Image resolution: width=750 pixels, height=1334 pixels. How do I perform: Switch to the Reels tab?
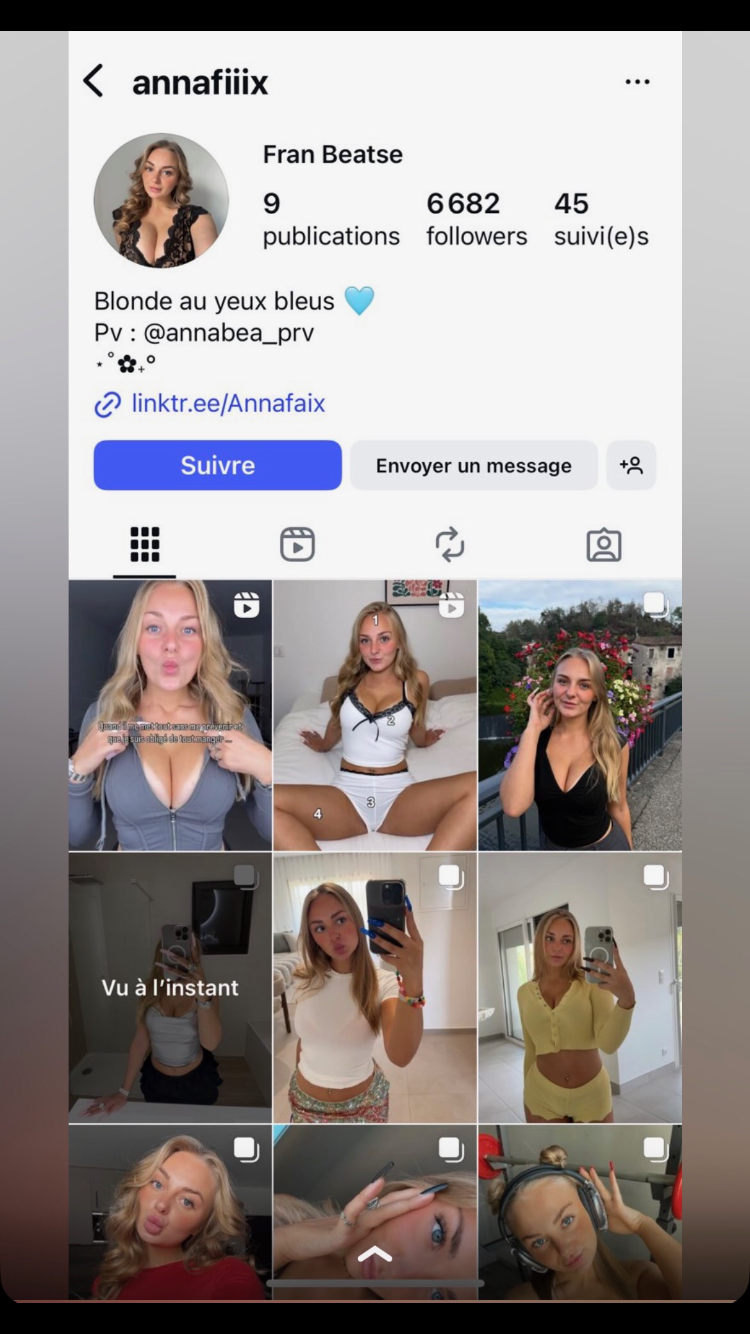point(297,545)
